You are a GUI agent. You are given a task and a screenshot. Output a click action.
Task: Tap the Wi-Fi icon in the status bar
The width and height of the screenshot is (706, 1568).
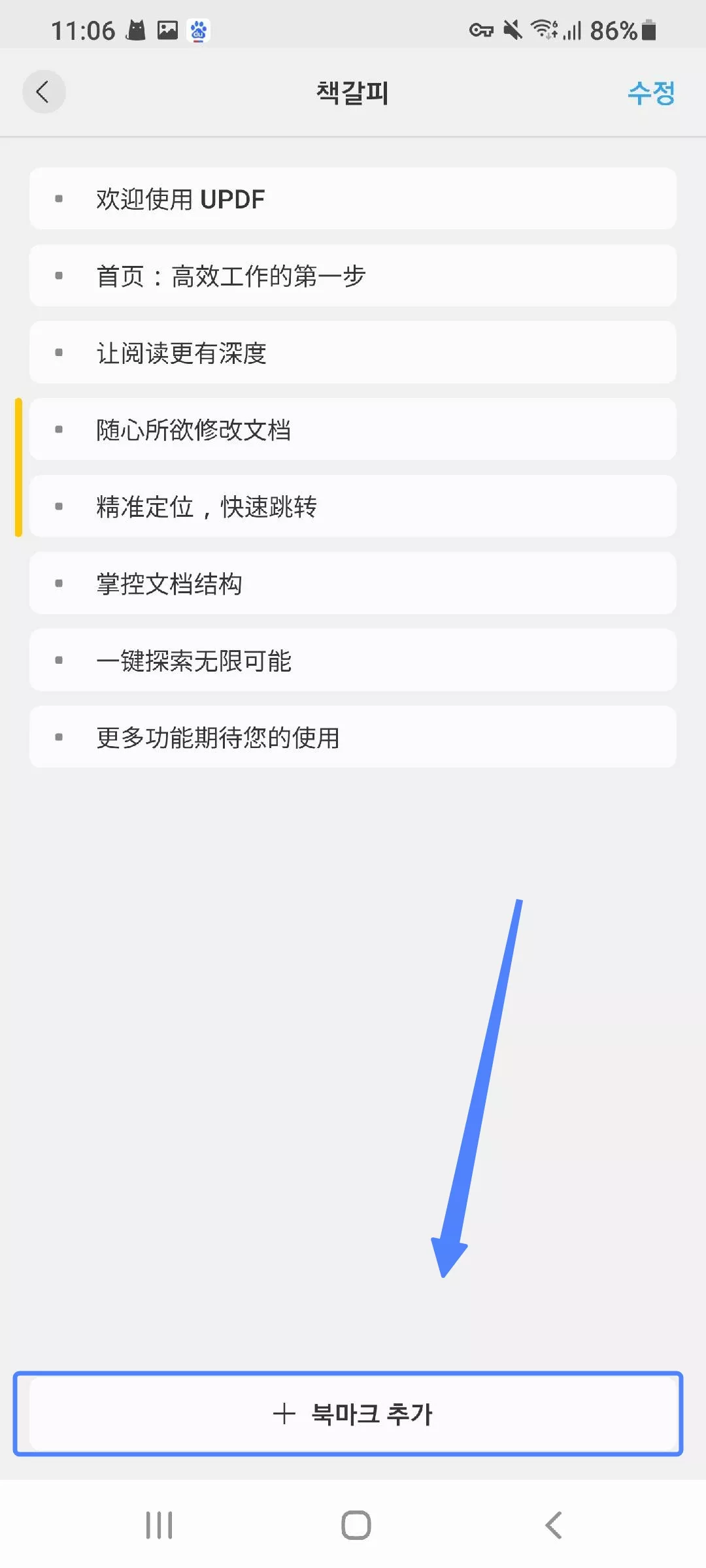543,29
